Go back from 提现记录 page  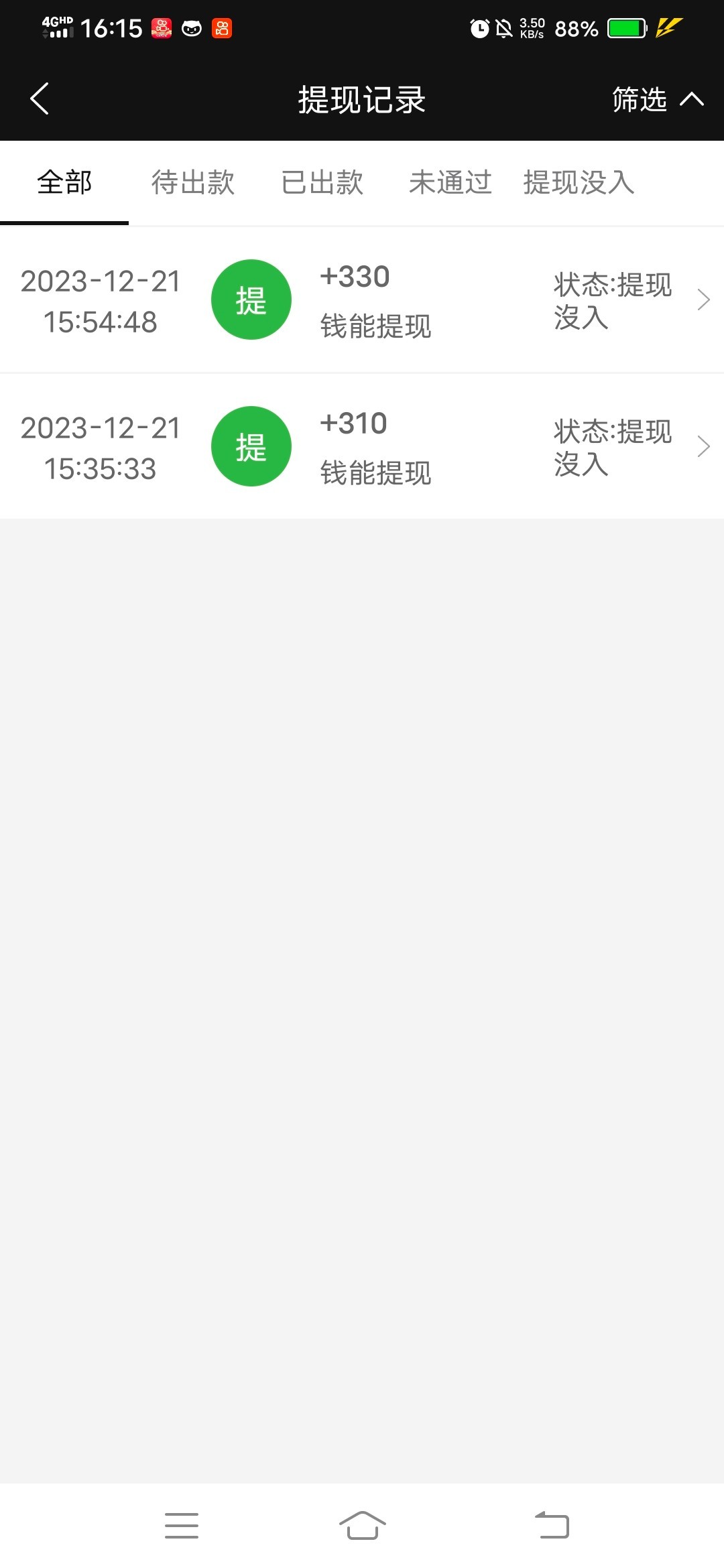tap(40, 99)
